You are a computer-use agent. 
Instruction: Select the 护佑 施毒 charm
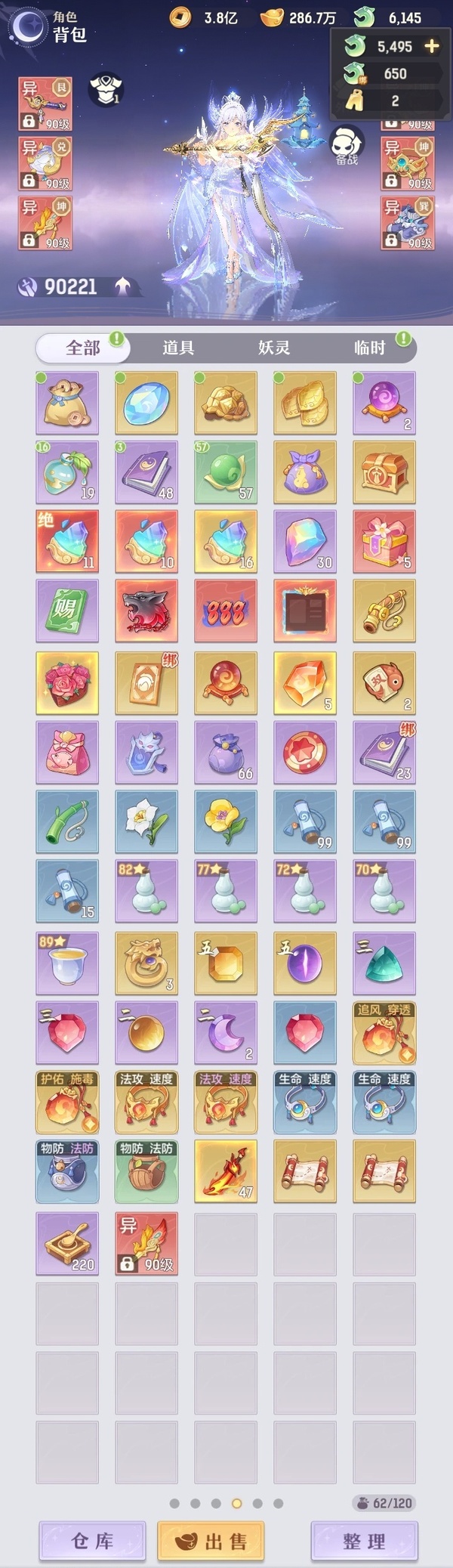point(67,1102)
